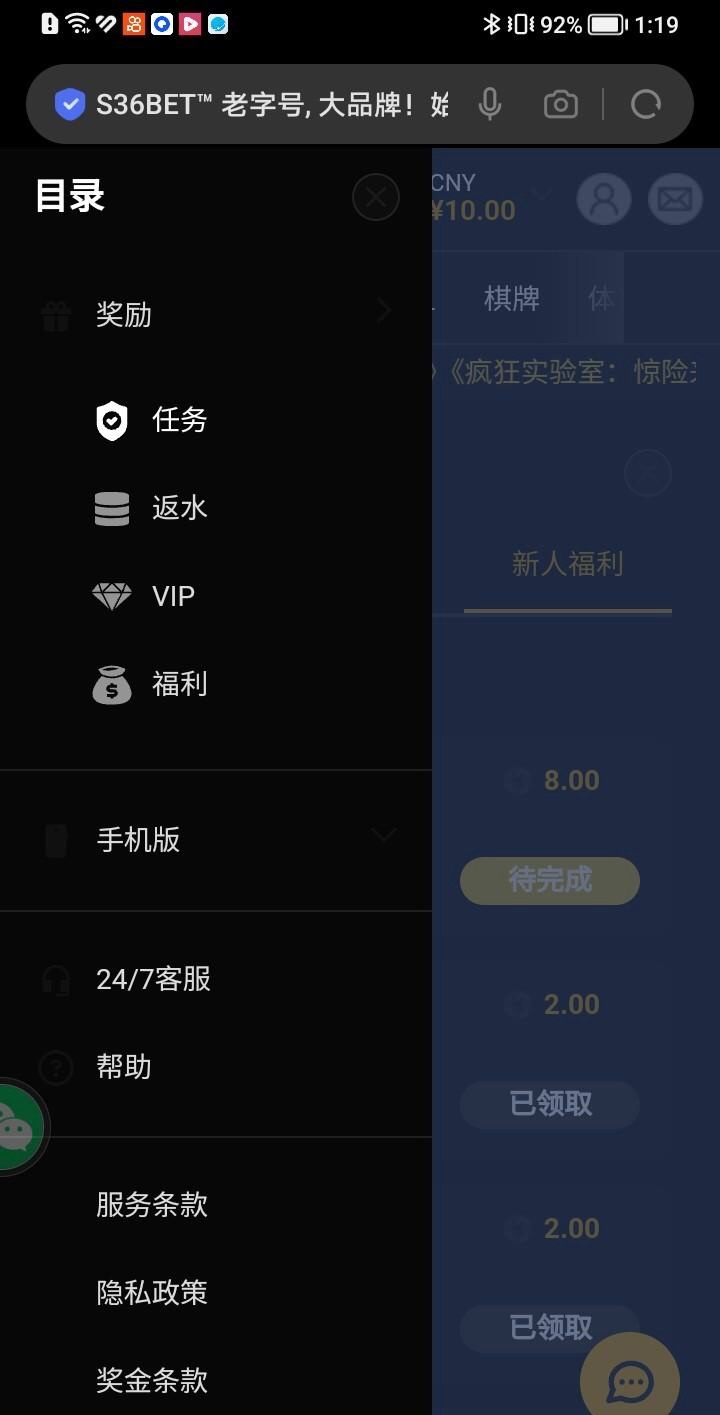
Task: Open live chat bubble button
Action: pyautogui.click(x=630, y=1382)
